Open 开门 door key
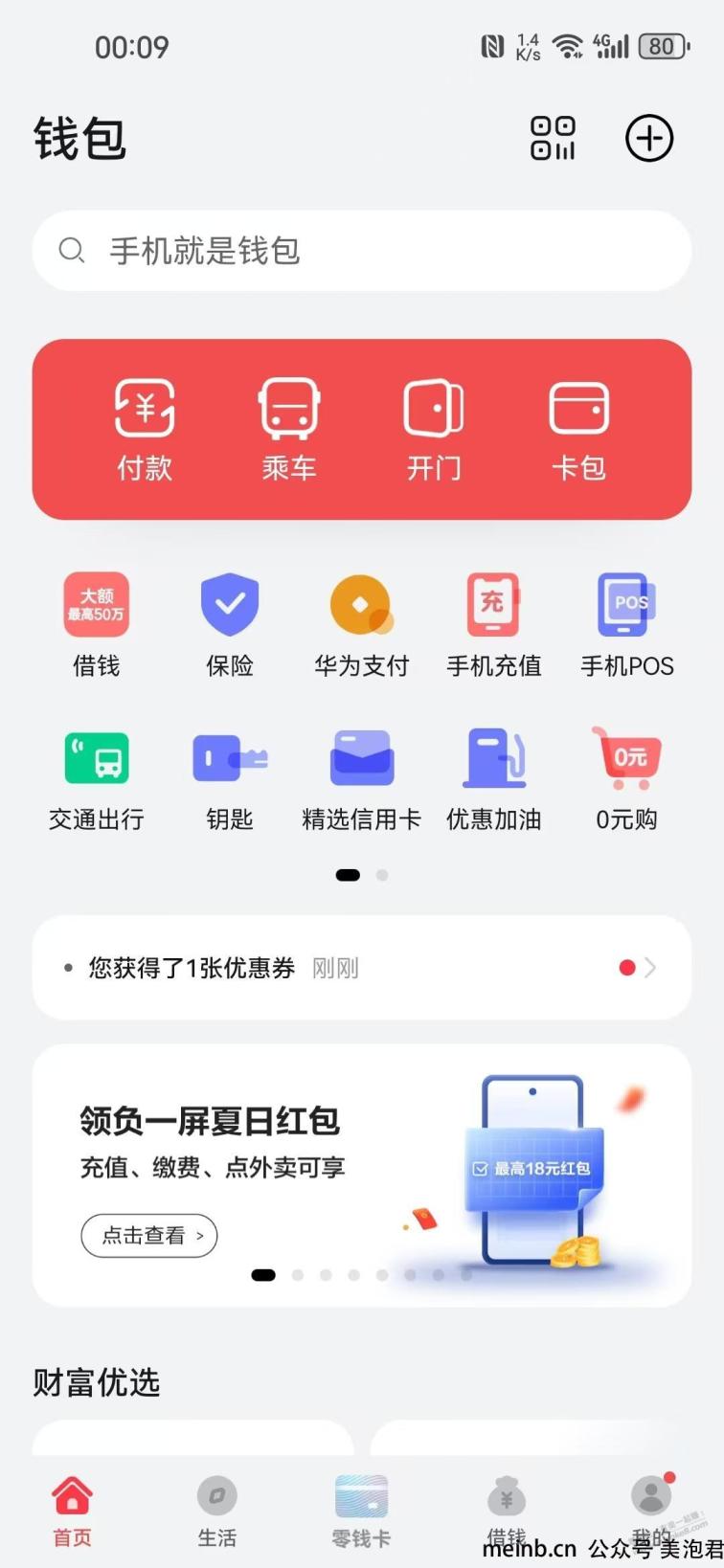 (x=434, y=429)
